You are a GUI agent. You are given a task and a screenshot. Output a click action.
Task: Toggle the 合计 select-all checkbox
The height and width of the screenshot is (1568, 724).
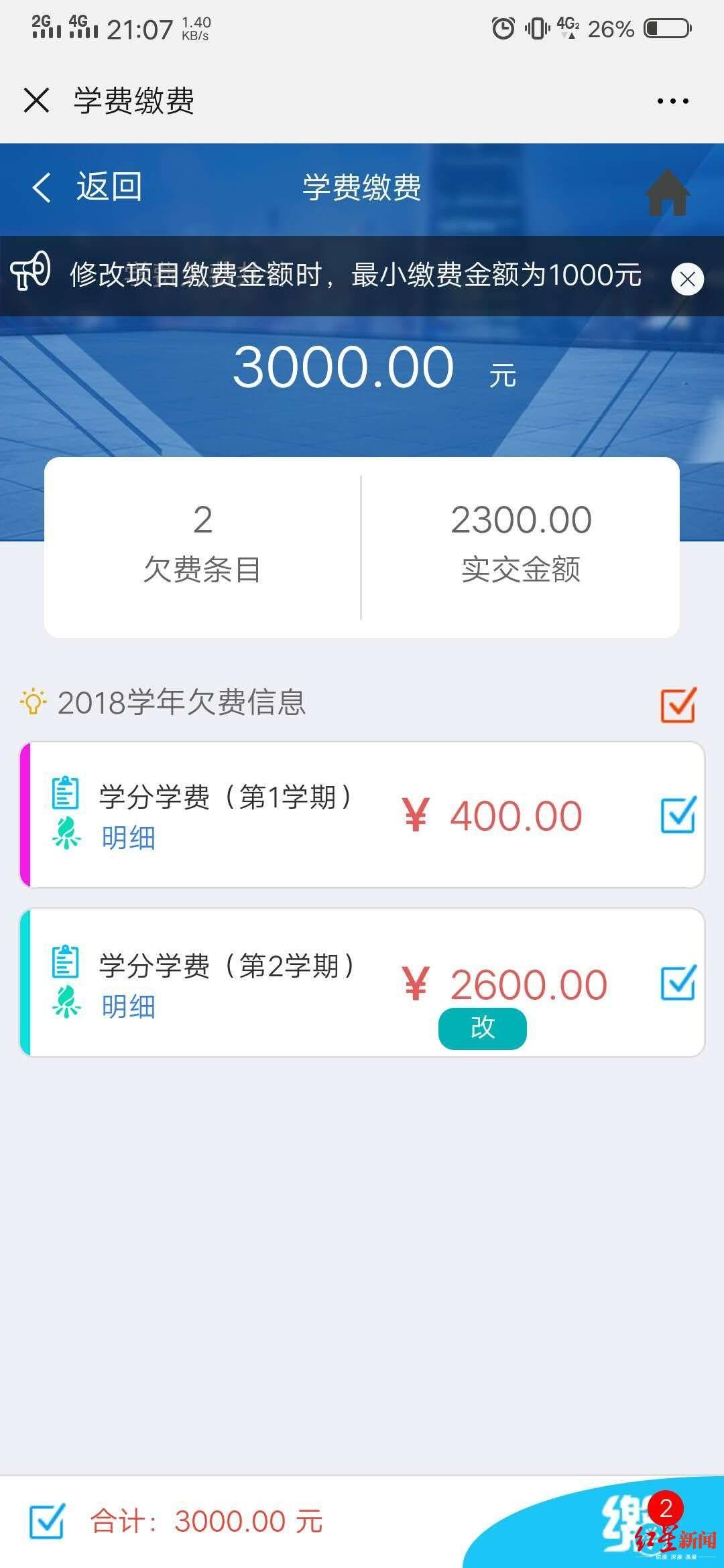coord(47,1520)
